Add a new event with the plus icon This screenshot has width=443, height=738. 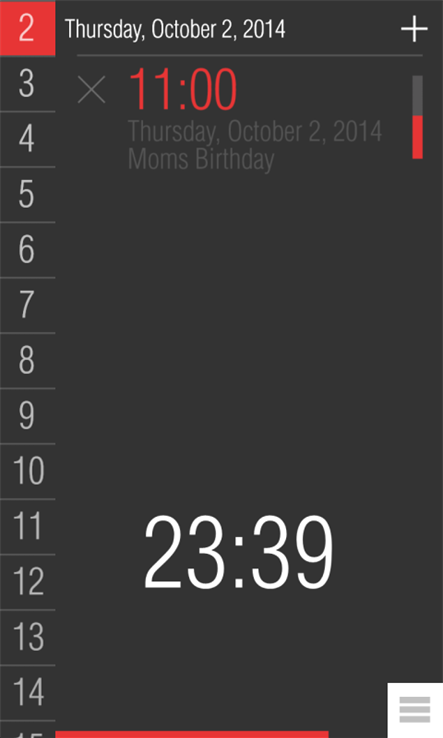[x=414, y=29]
